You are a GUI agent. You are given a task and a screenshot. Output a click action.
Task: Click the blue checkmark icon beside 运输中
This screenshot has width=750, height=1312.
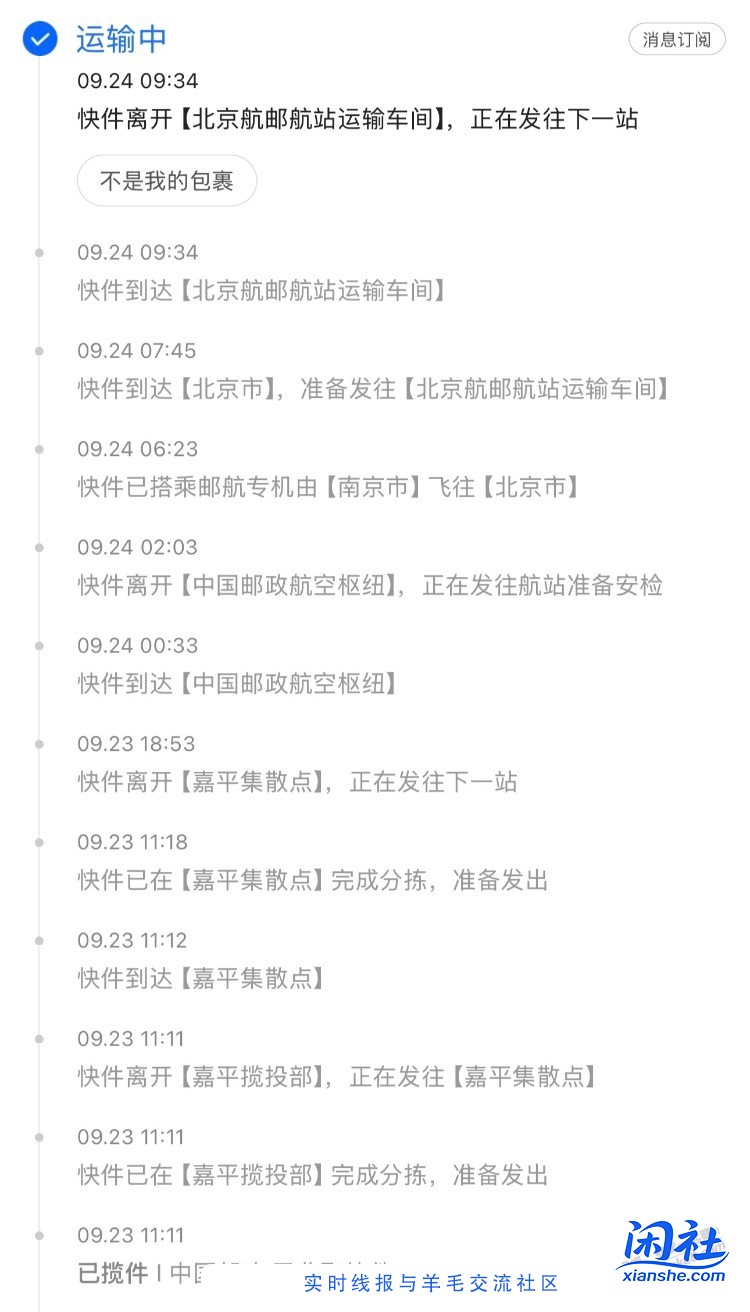point(38,39)
